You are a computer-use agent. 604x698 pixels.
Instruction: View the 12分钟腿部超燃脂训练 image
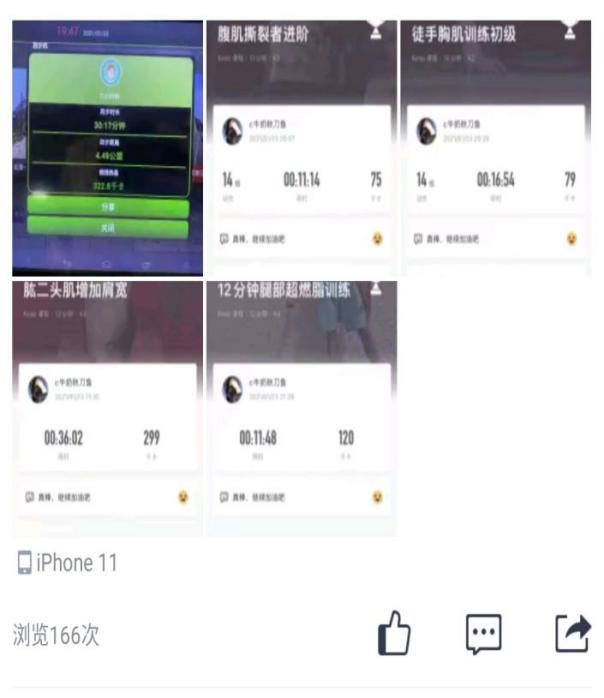[302, 408]
